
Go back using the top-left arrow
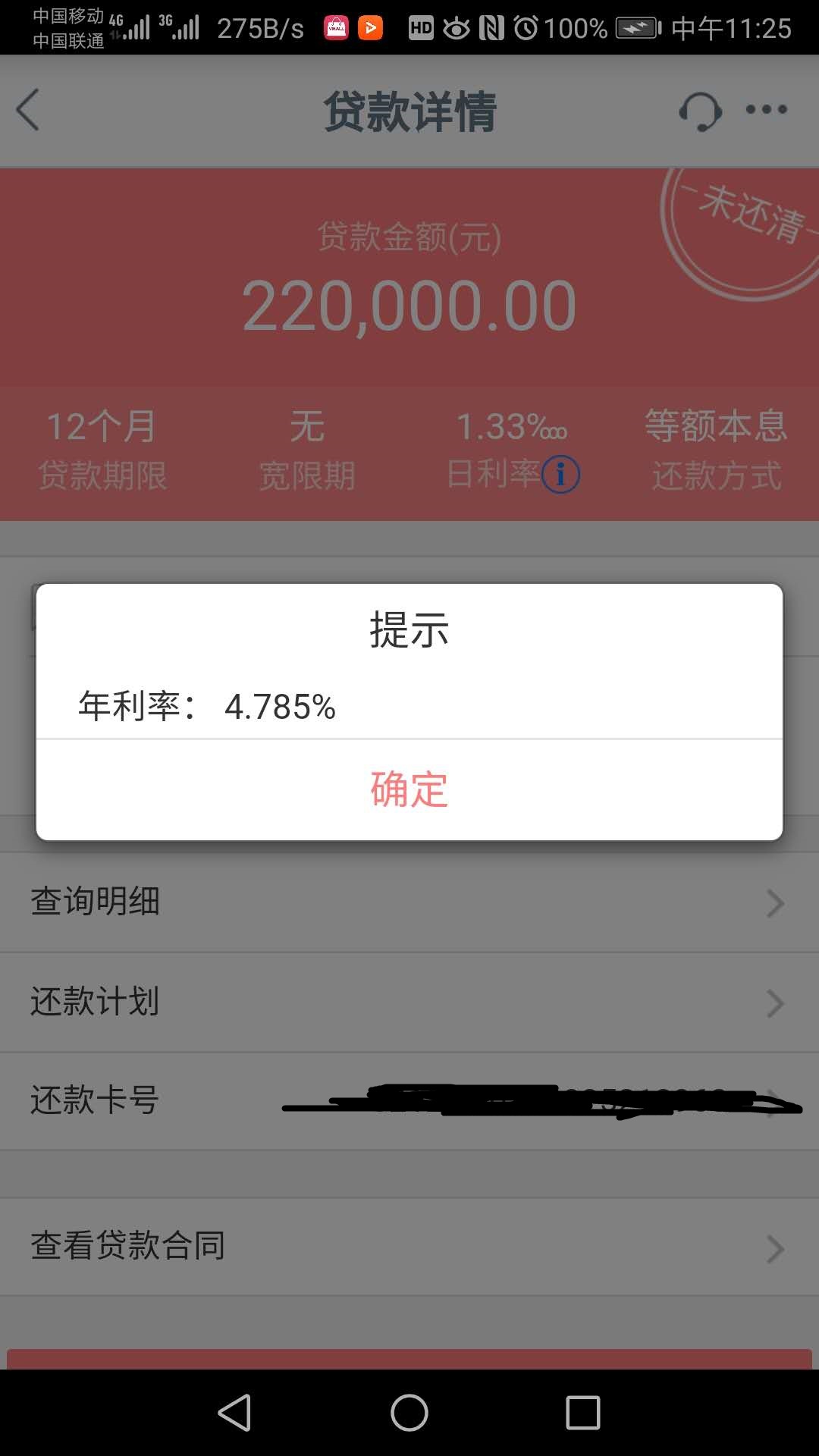[28, 111]
